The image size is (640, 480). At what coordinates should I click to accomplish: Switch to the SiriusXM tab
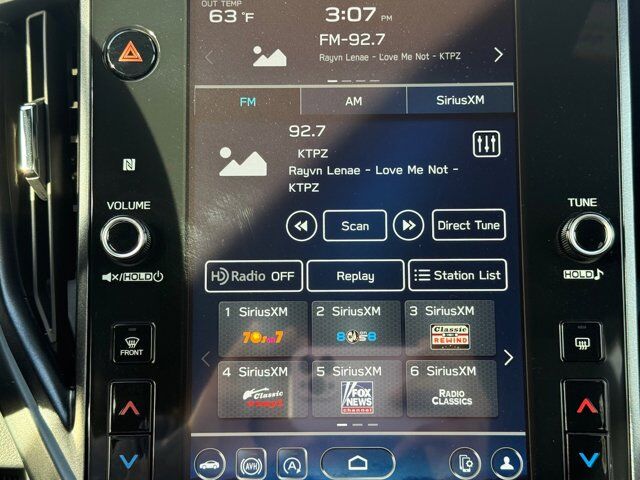point(459,101)
